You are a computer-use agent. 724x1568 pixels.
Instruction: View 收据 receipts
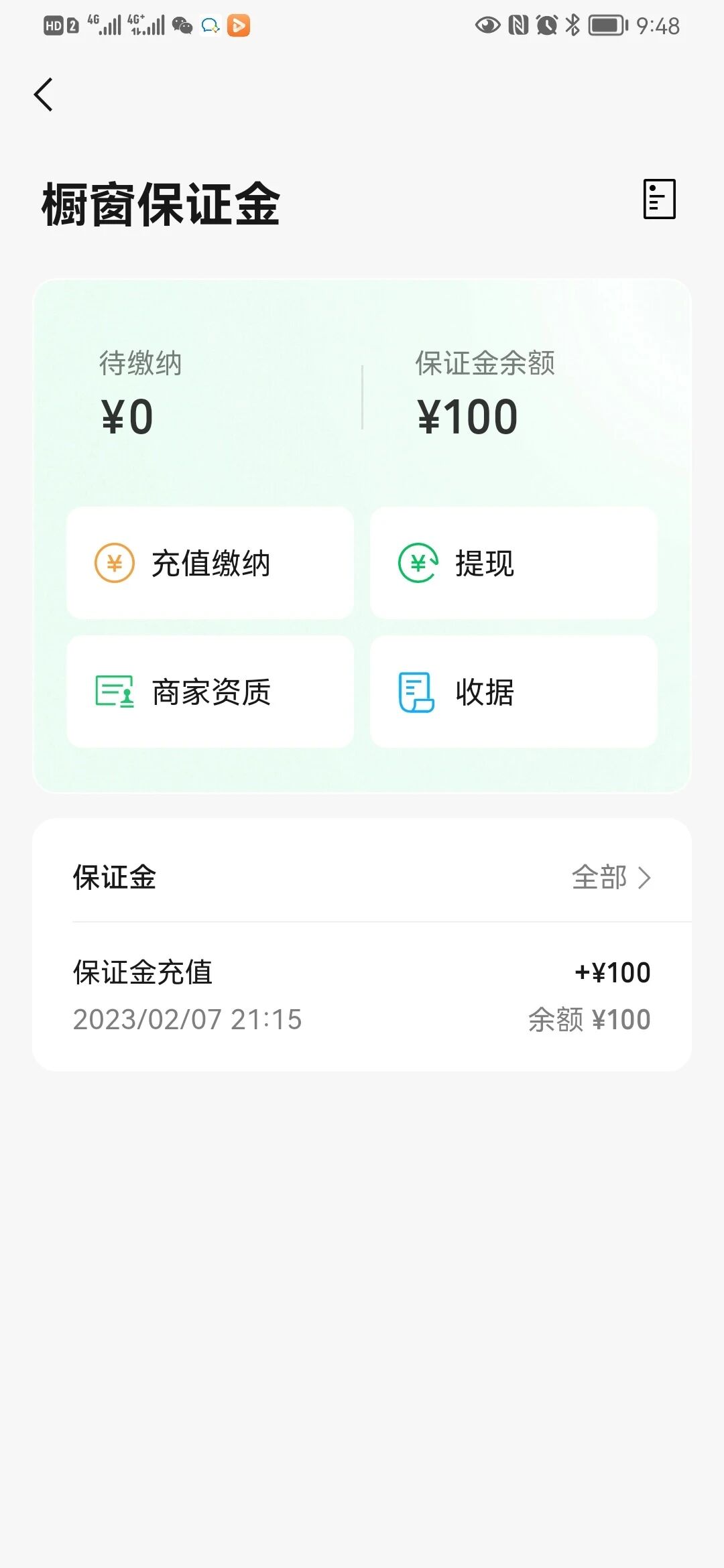[x=514, y=692]
